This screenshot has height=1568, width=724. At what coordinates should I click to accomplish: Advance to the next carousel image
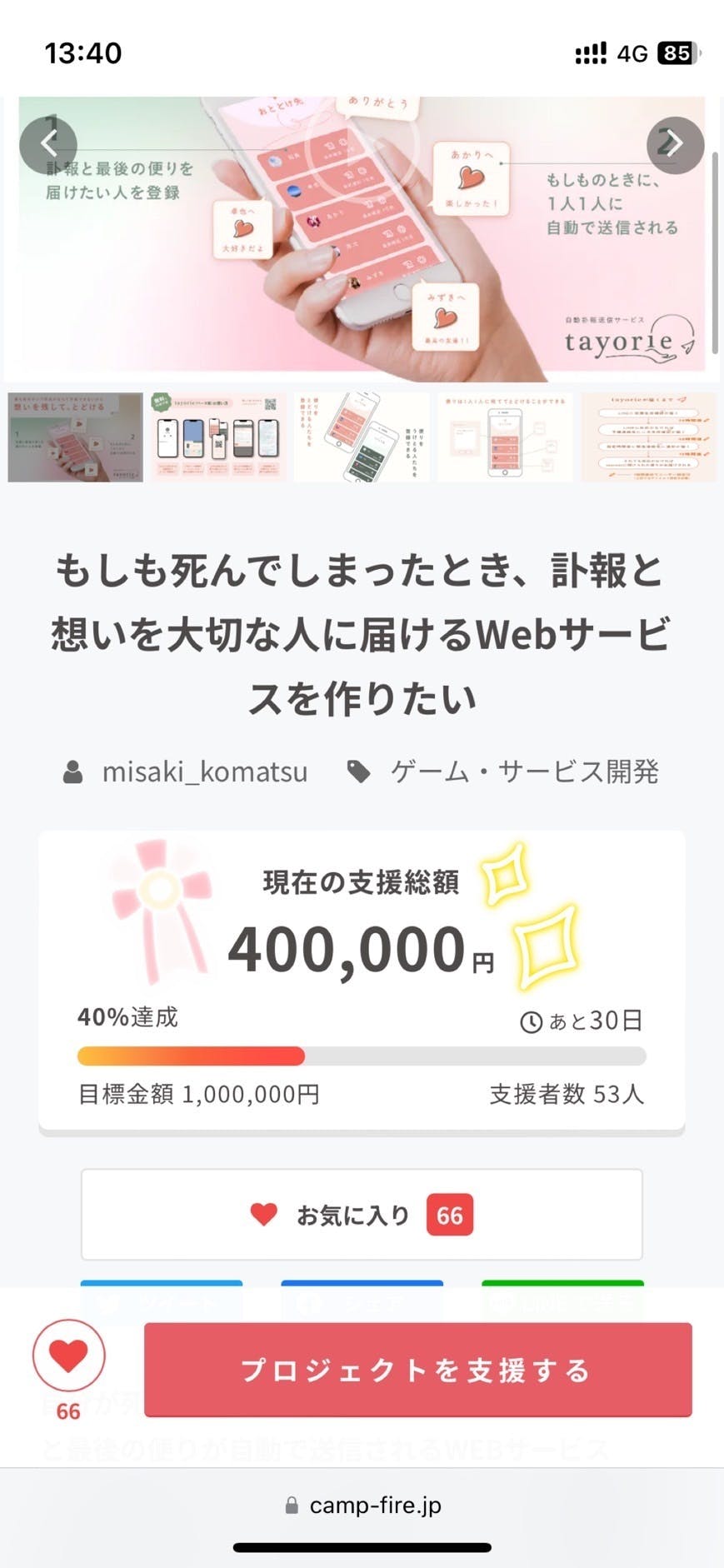point(675,144)
